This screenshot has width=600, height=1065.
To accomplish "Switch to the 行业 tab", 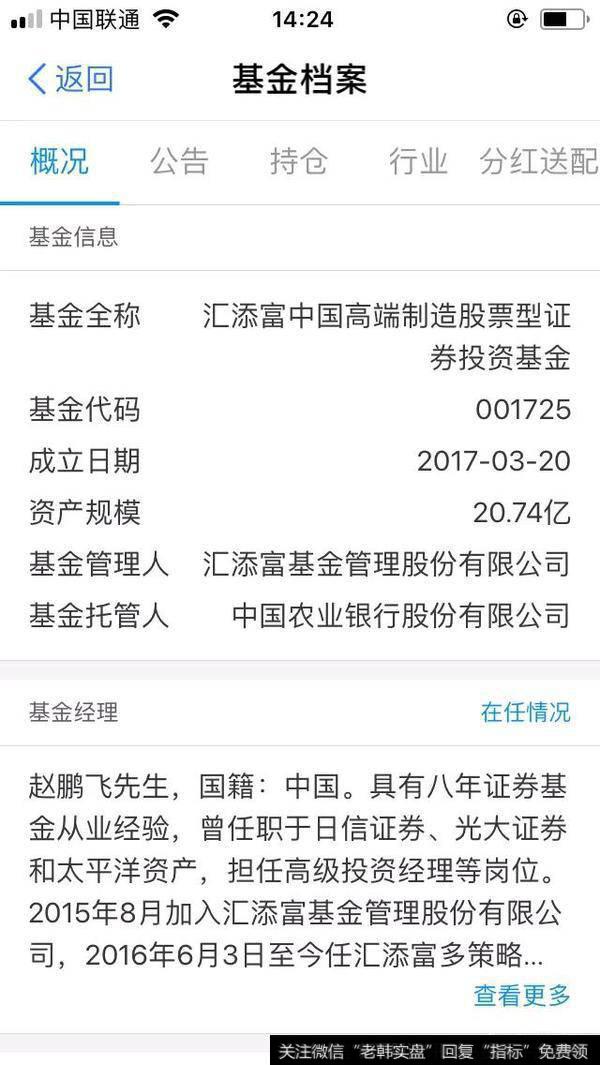I will (x=418, y=162).
